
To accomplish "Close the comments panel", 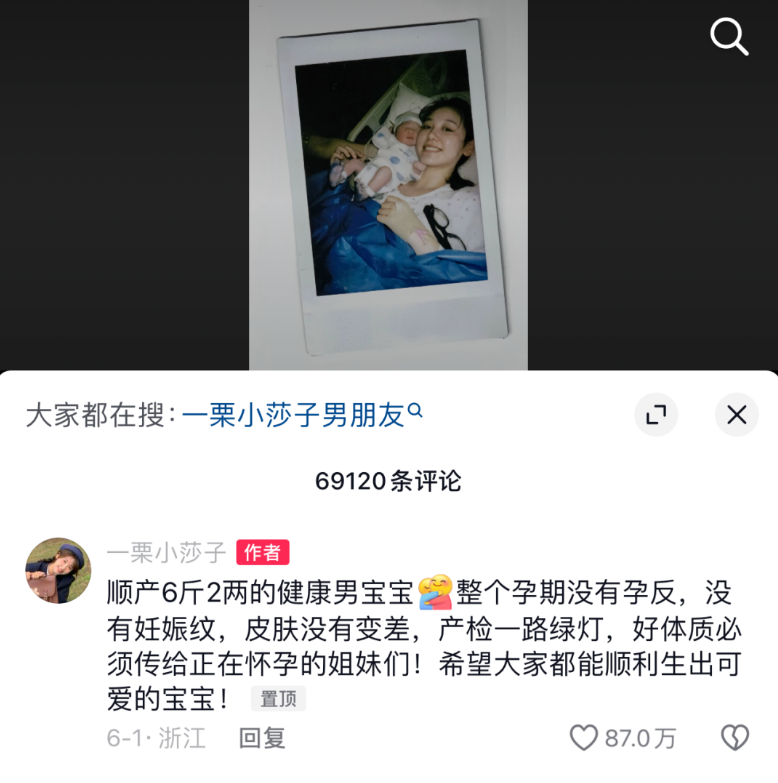I will coord(737,415).
